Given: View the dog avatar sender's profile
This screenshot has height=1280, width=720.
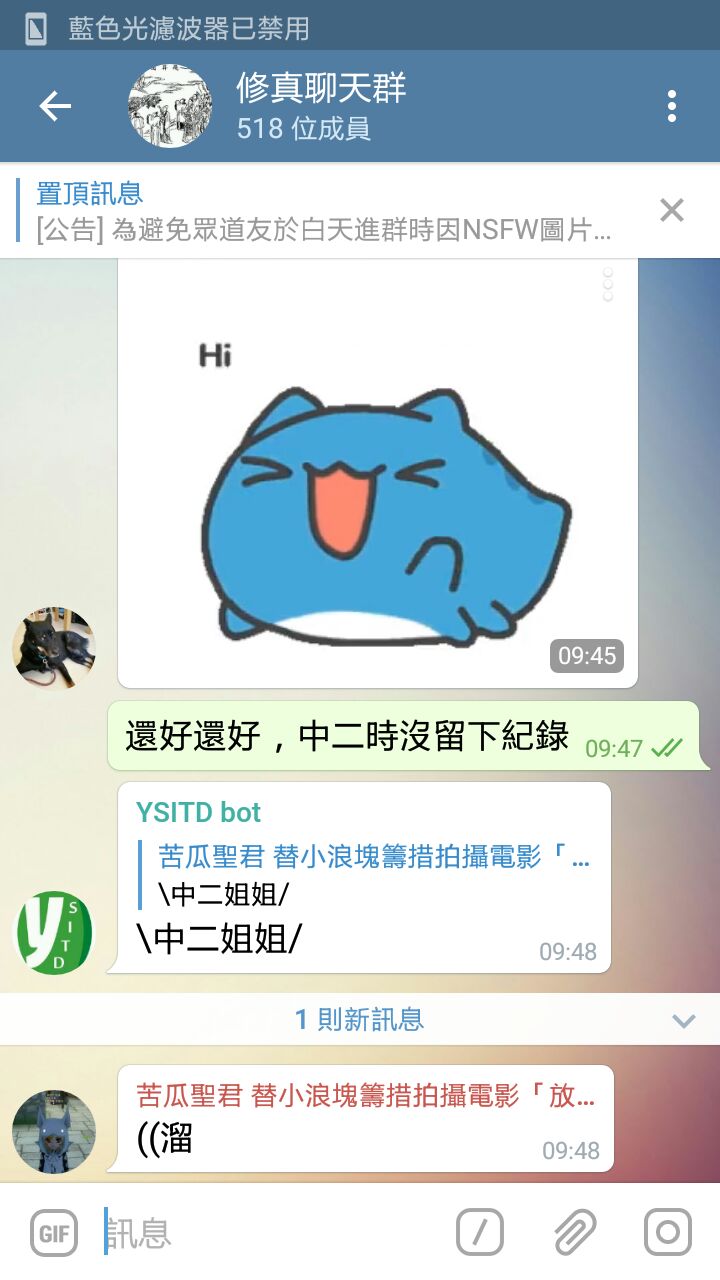Looking at the screenshot, I should (54, 647).
